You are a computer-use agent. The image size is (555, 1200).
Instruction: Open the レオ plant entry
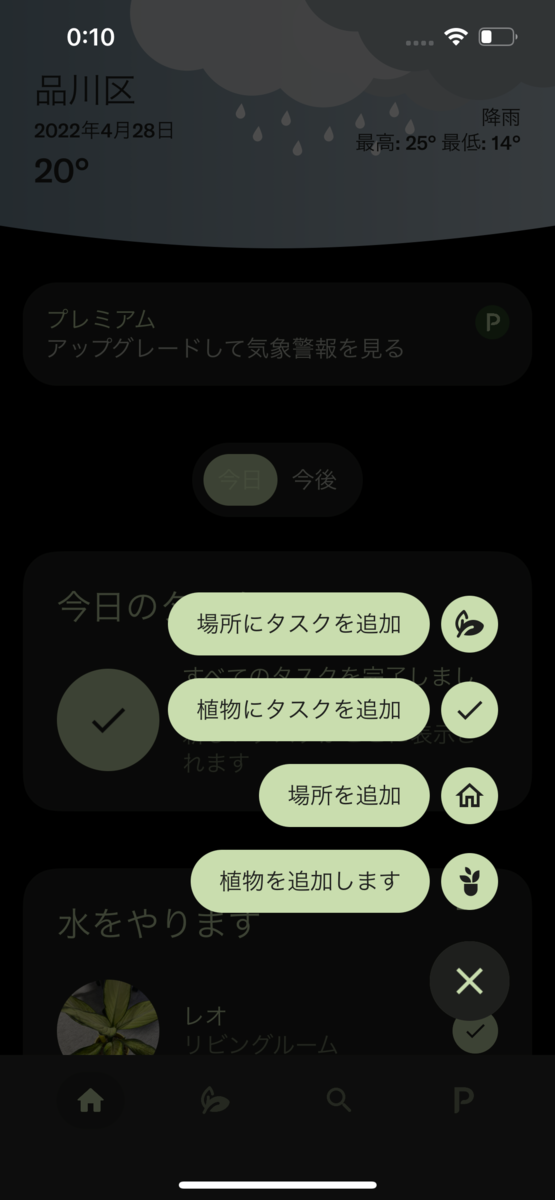[260, 1030]
